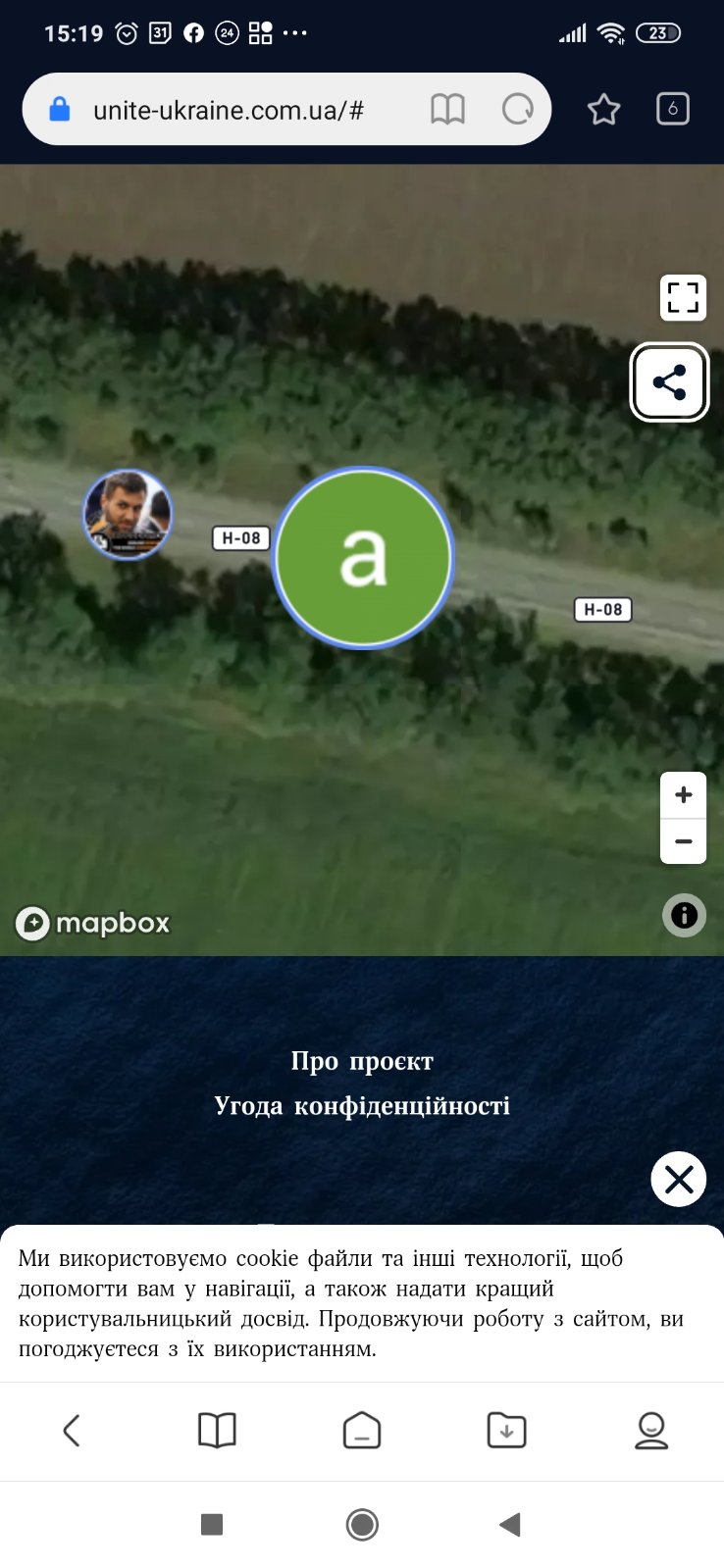
Task: Open Угода конфіденційності link
Action: point(362,1106)
